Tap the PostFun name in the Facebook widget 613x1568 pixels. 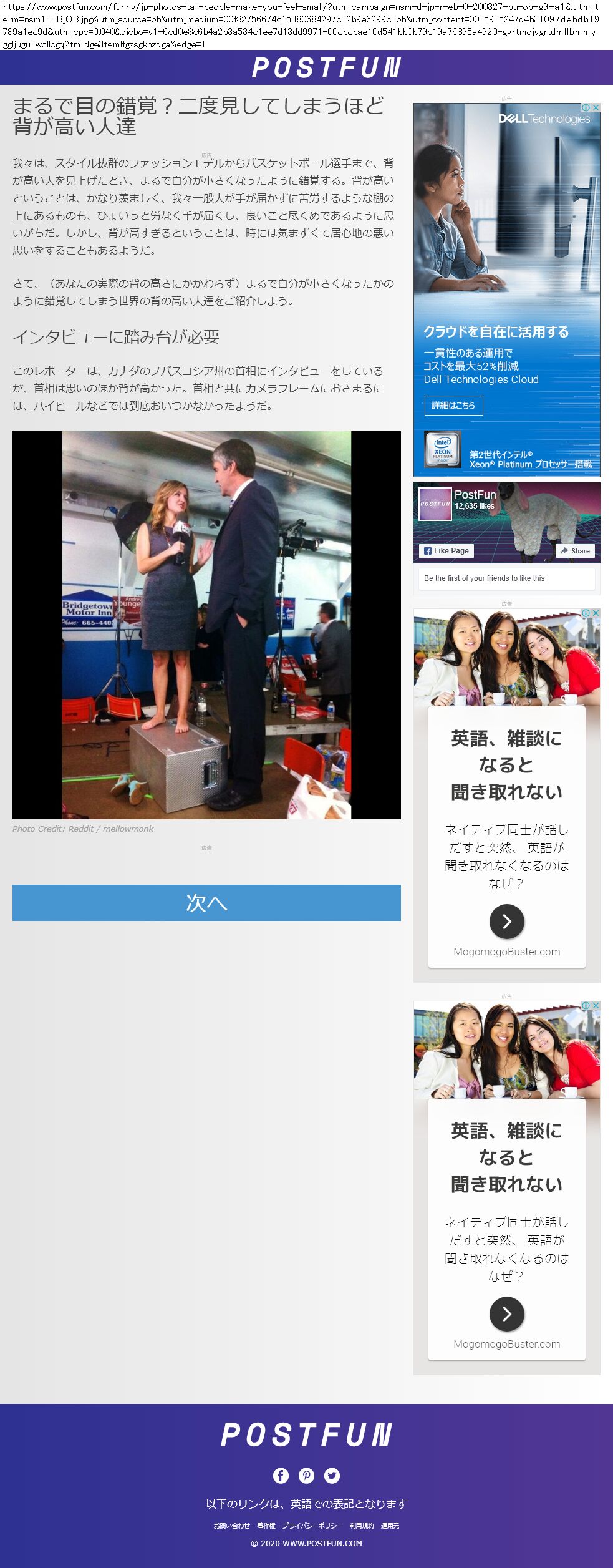475,495
